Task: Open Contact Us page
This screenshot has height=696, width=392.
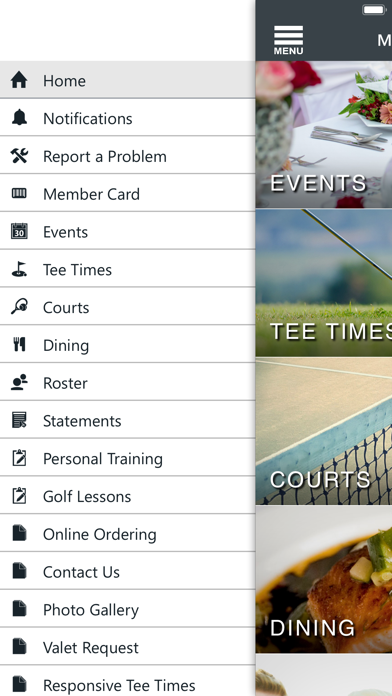Action: 127,571
